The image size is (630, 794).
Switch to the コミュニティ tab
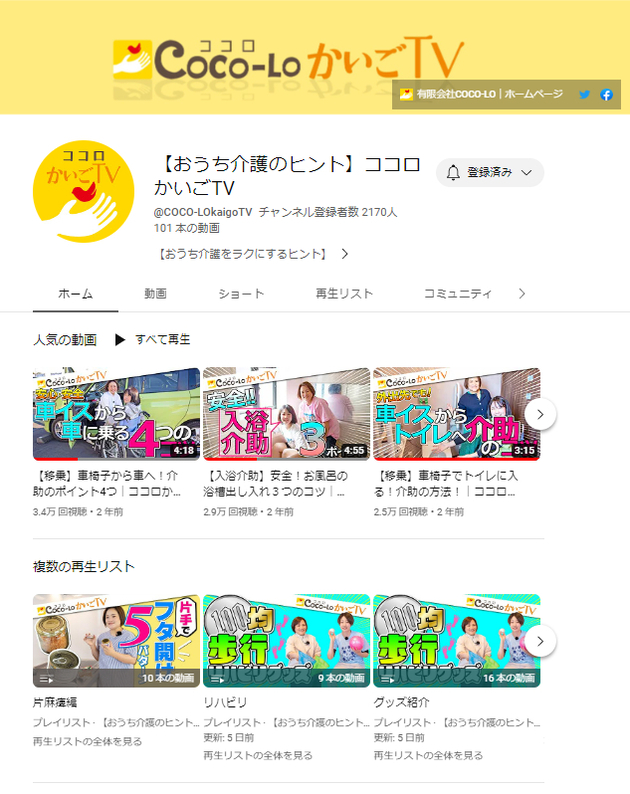(x=457, y=293)
